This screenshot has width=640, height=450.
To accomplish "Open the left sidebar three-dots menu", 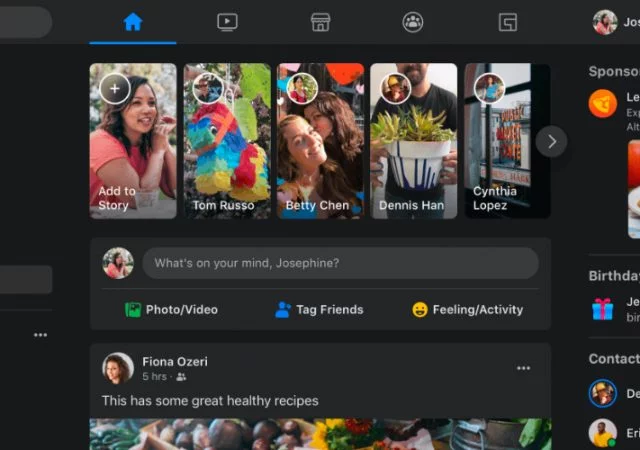I will pos(40,335).
